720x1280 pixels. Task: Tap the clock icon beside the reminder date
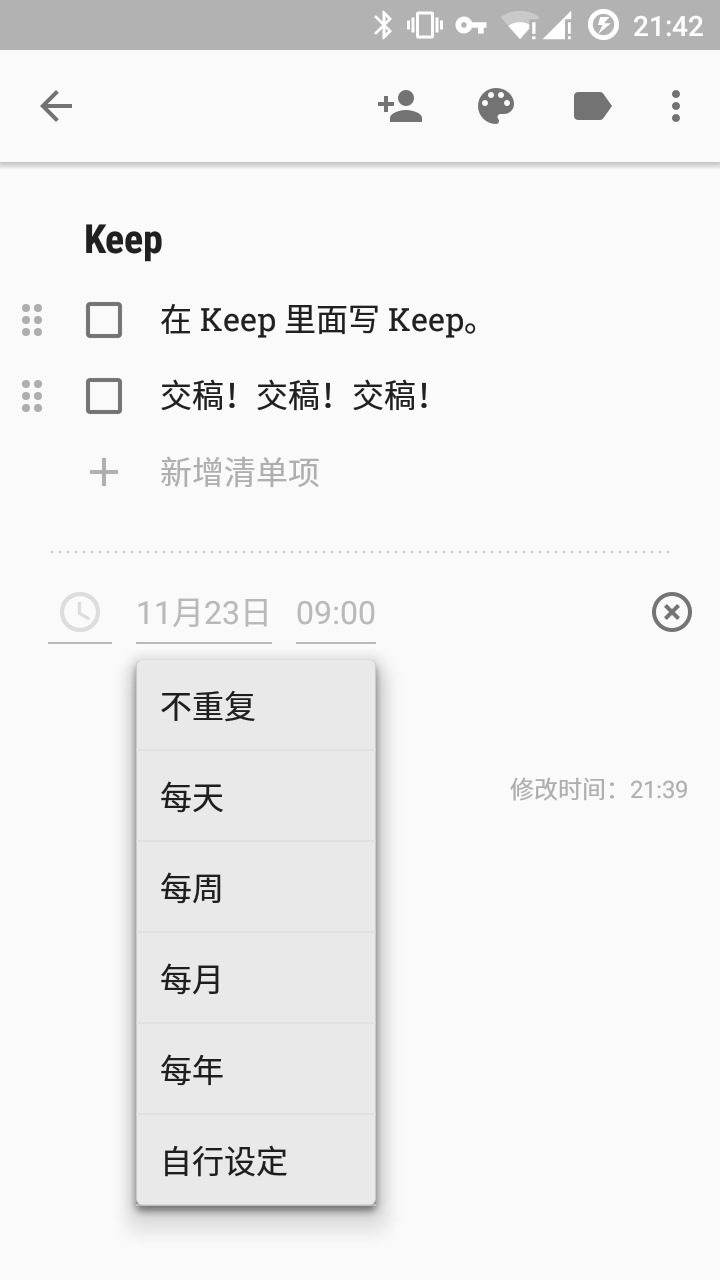(80, 612)
